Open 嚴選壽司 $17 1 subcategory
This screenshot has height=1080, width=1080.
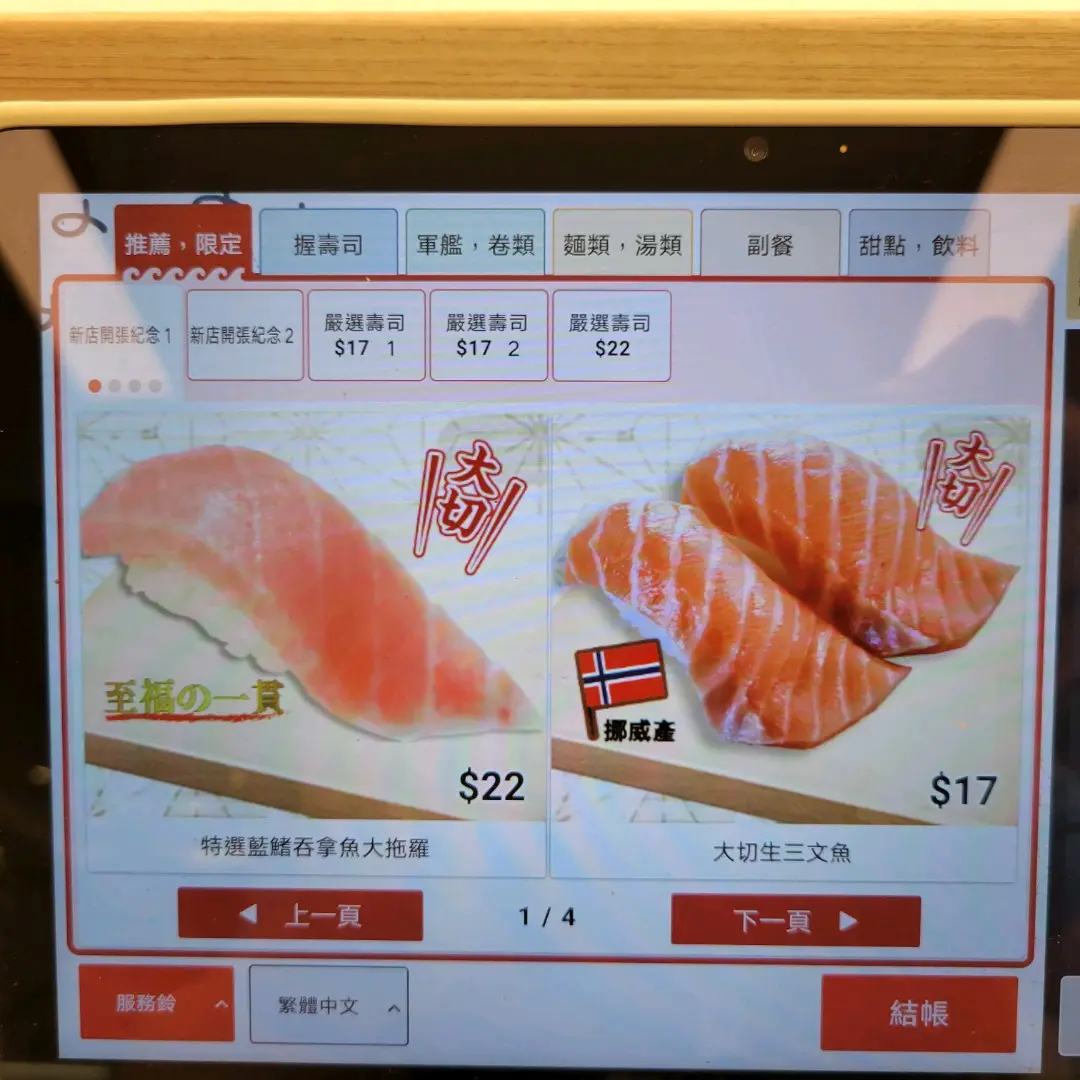(366, 336)
